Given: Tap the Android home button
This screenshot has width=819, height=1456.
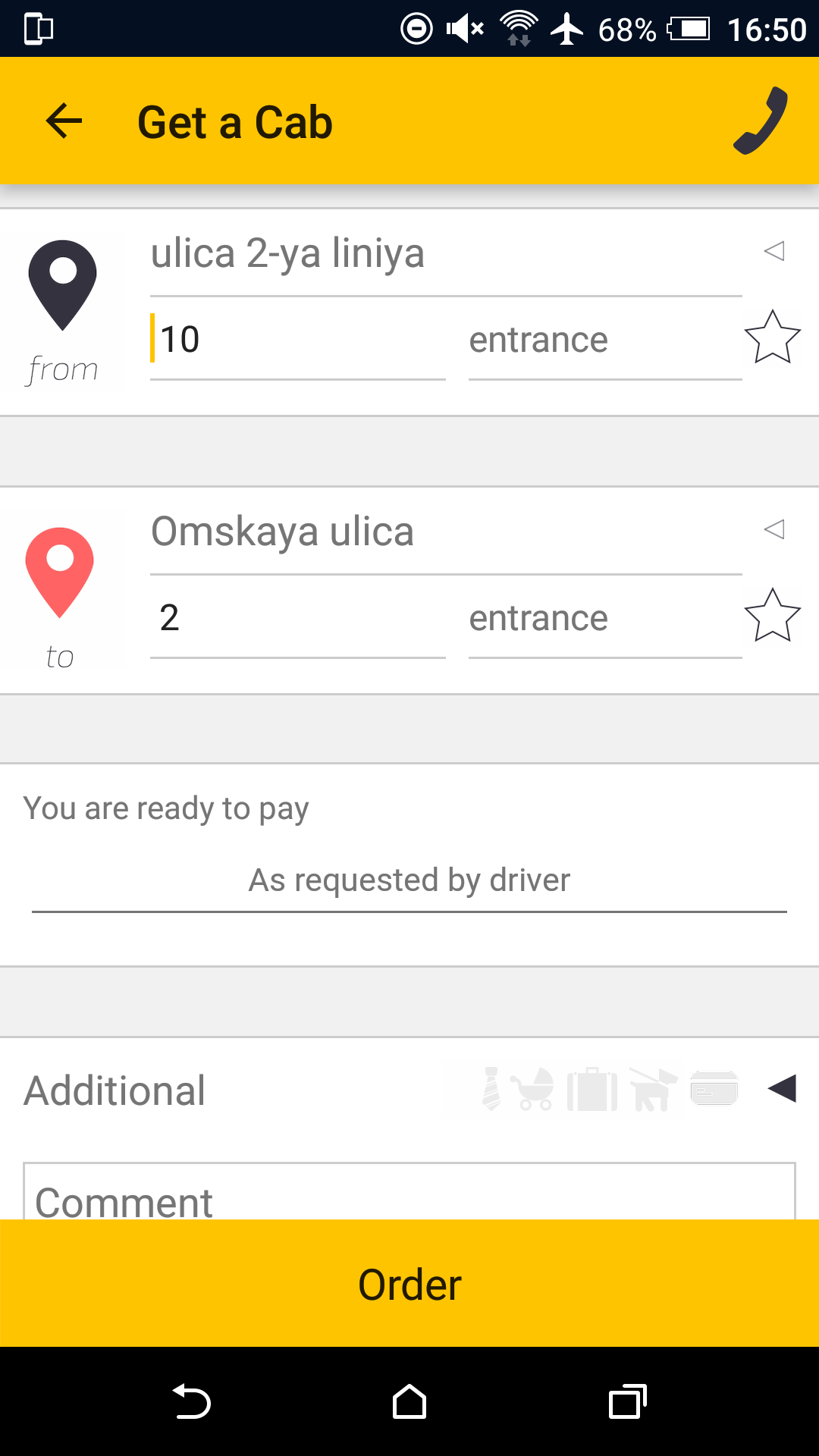Looking at the screenshot, I should coord(409,1401).
